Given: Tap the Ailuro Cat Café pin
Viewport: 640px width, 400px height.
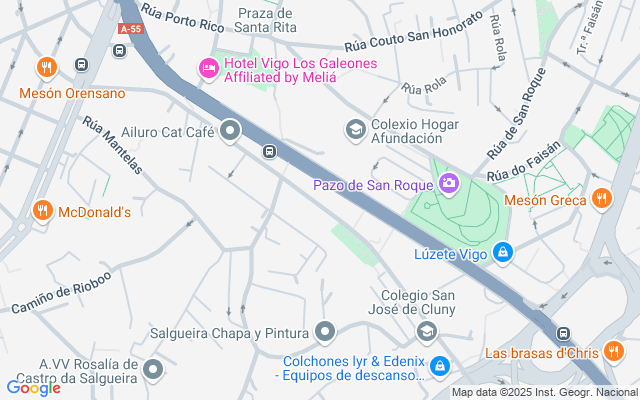Looking at the screenshot, I should [230, 131].
